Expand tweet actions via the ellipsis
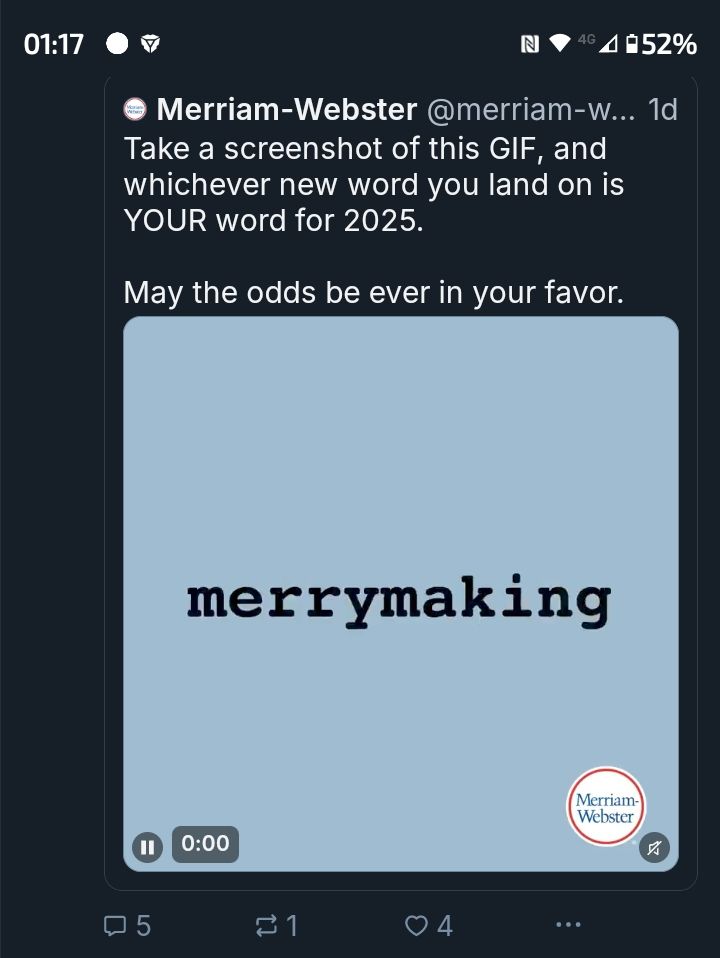 [568, 926]
